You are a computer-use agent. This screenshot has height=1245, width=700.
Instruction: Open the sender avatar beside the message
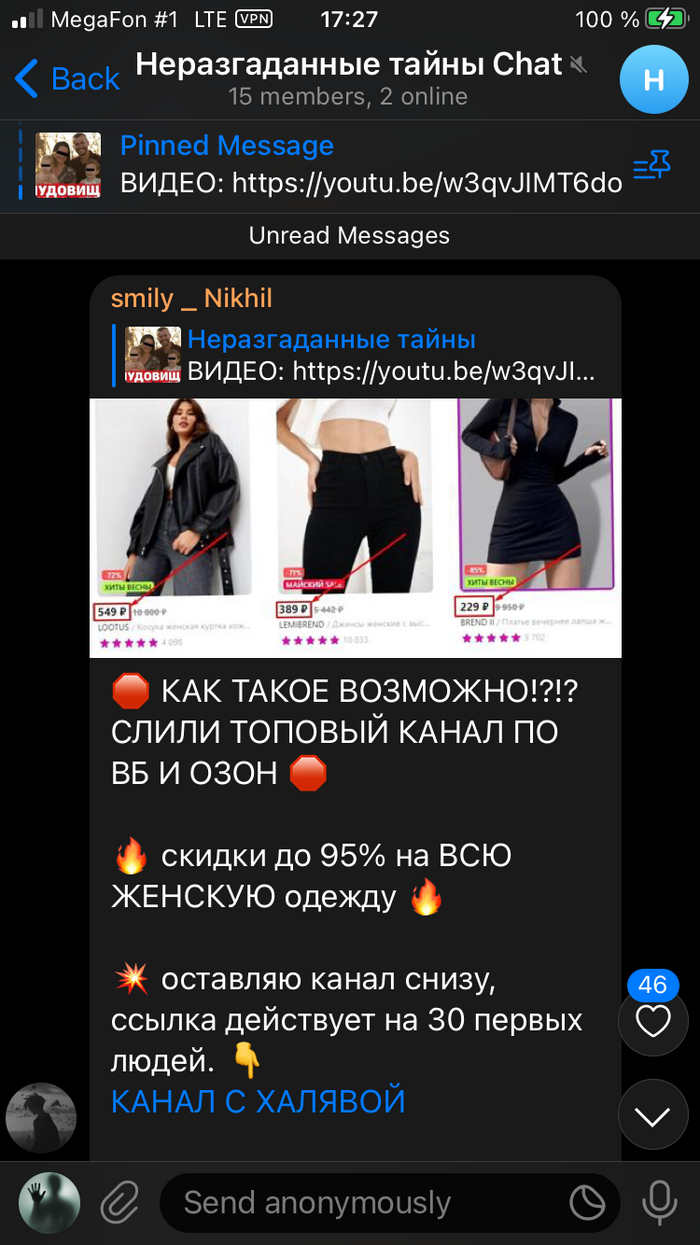[41, 1118]
